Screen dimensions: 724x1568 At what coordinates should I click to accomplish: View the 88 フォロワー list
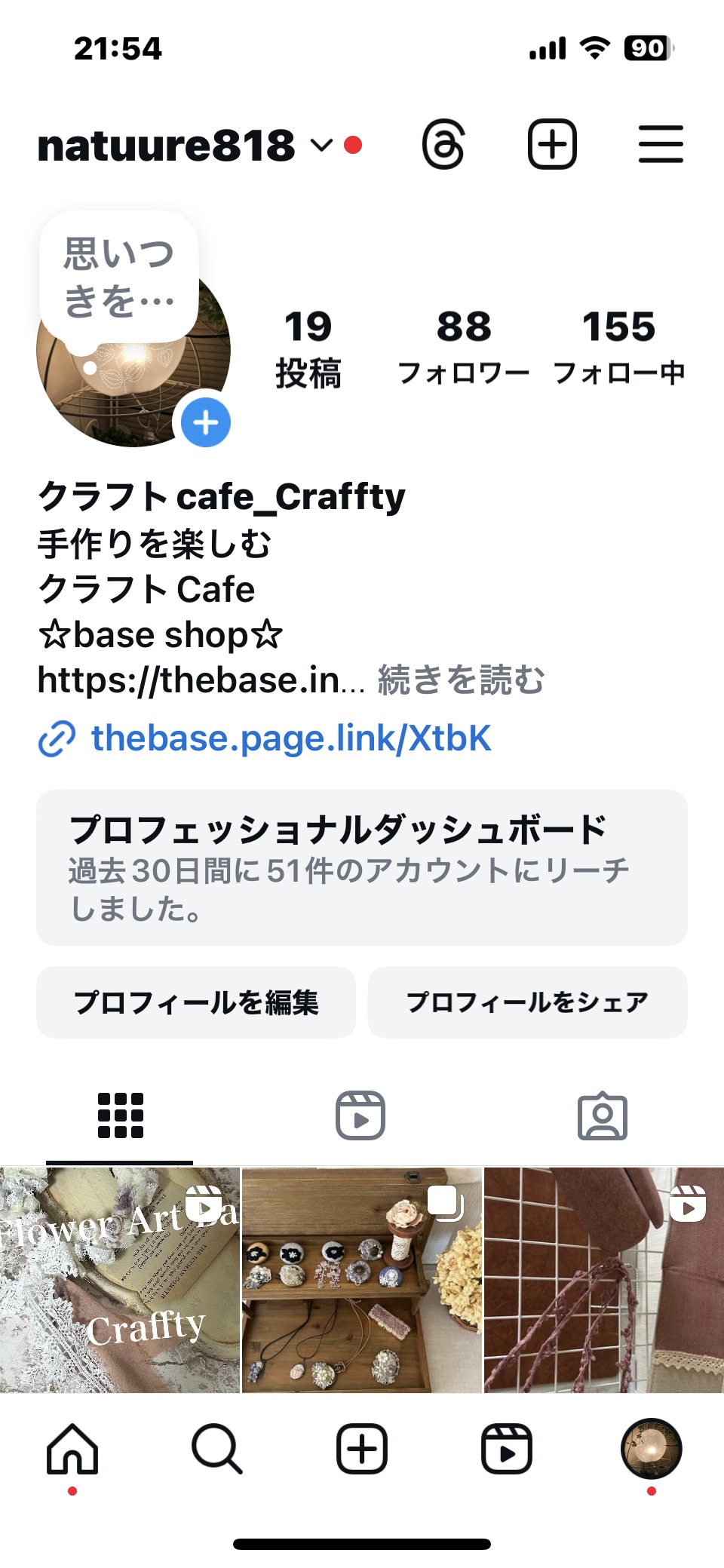[463, 347]
